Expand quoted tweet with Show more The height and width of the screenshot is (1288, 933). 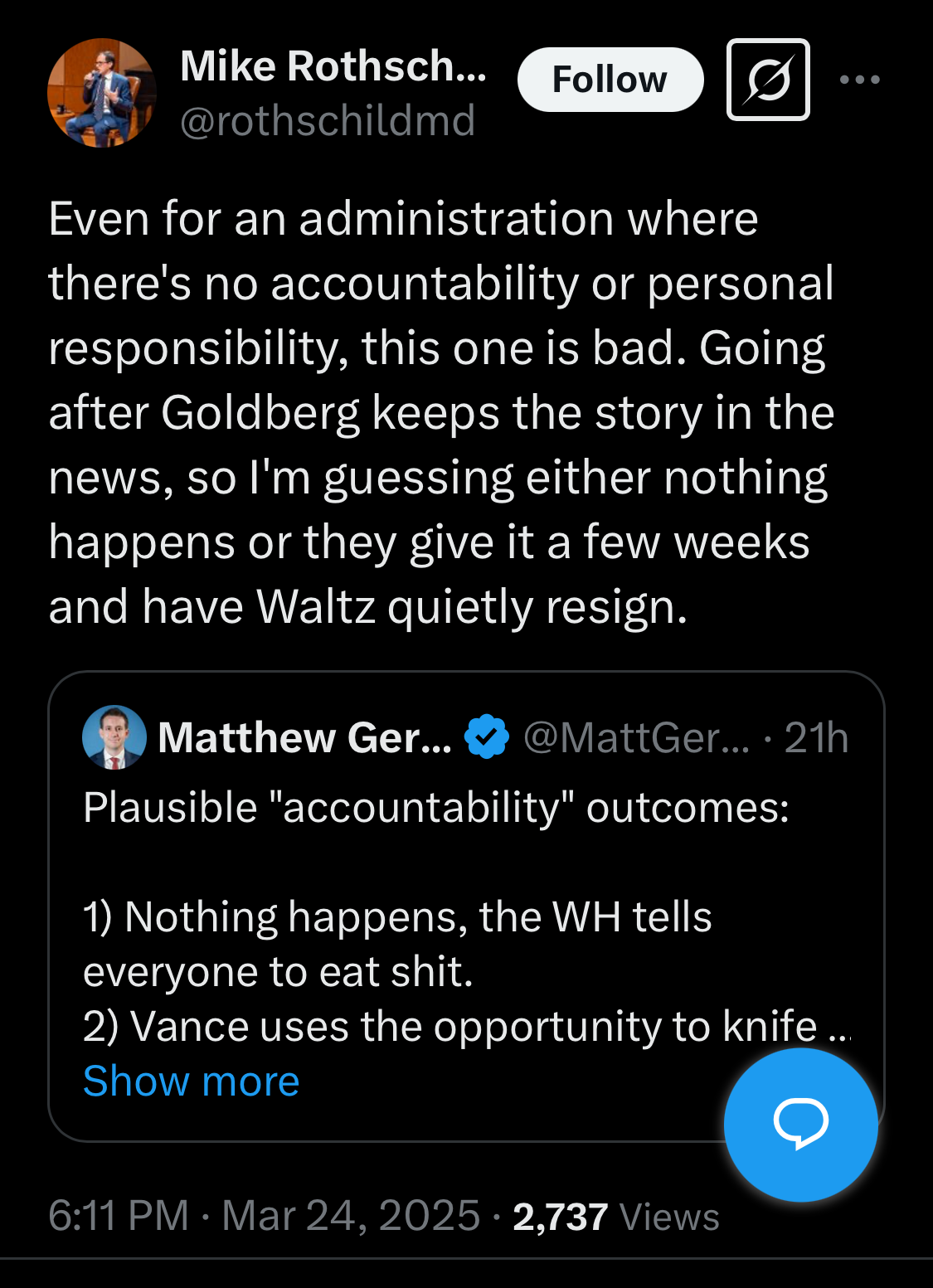(x=191, y=1081)
